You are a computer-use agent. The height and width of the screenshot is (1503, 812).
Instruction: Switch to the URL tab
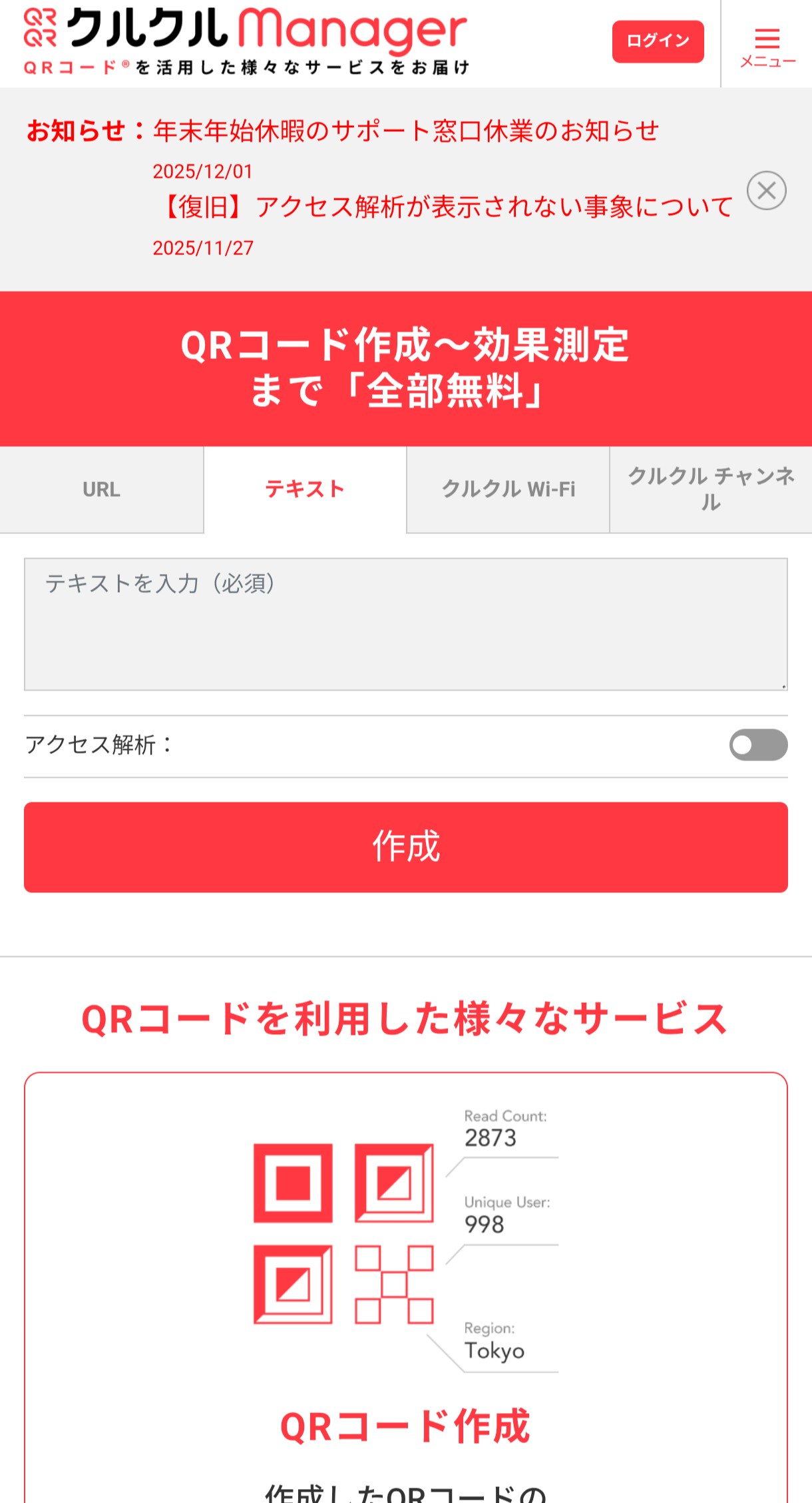[x=101, y=489]
